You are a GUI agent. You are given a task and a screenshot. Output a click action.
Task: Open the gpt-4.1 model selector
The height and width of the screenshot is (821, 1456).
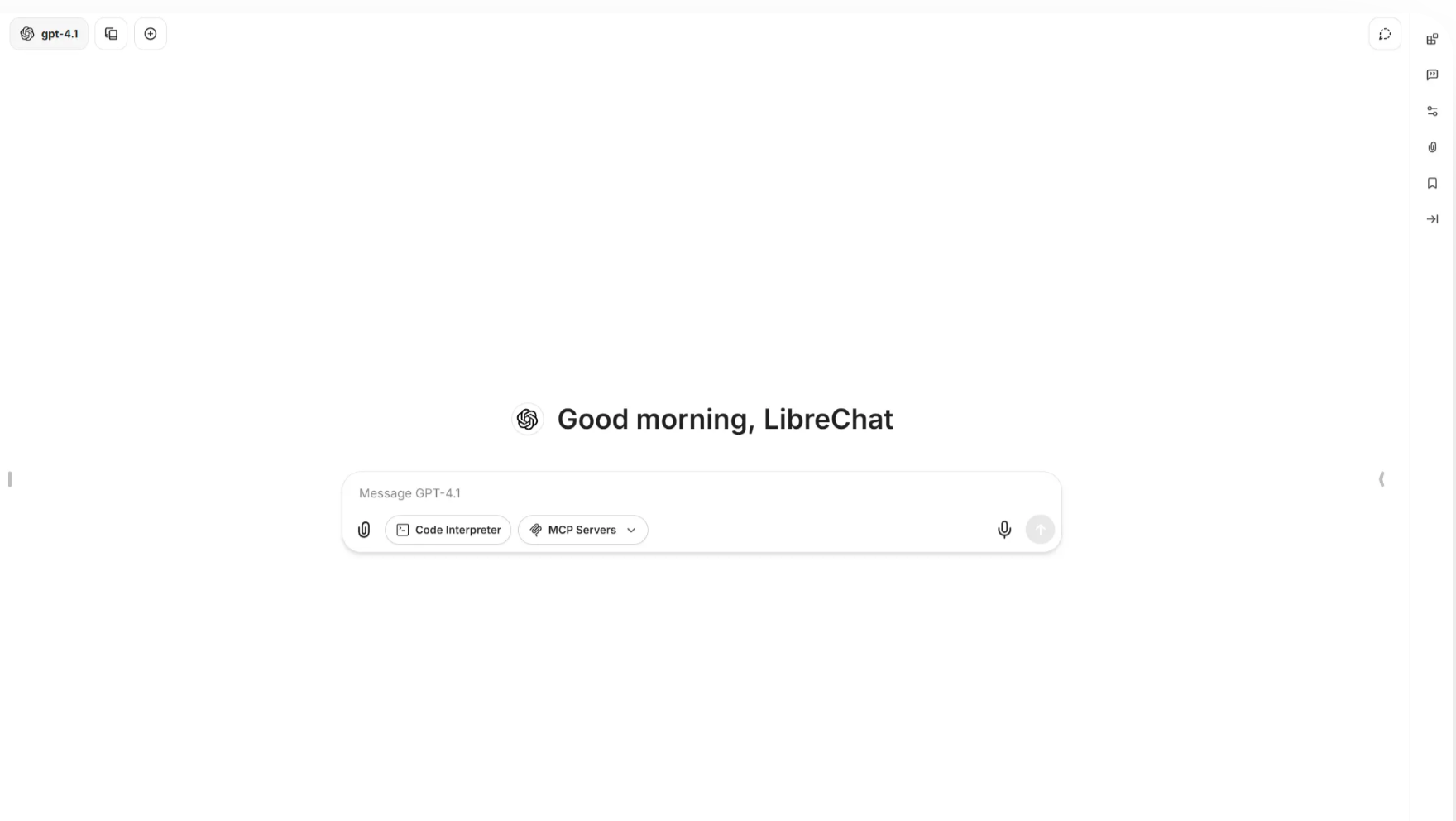click(49, 34)
